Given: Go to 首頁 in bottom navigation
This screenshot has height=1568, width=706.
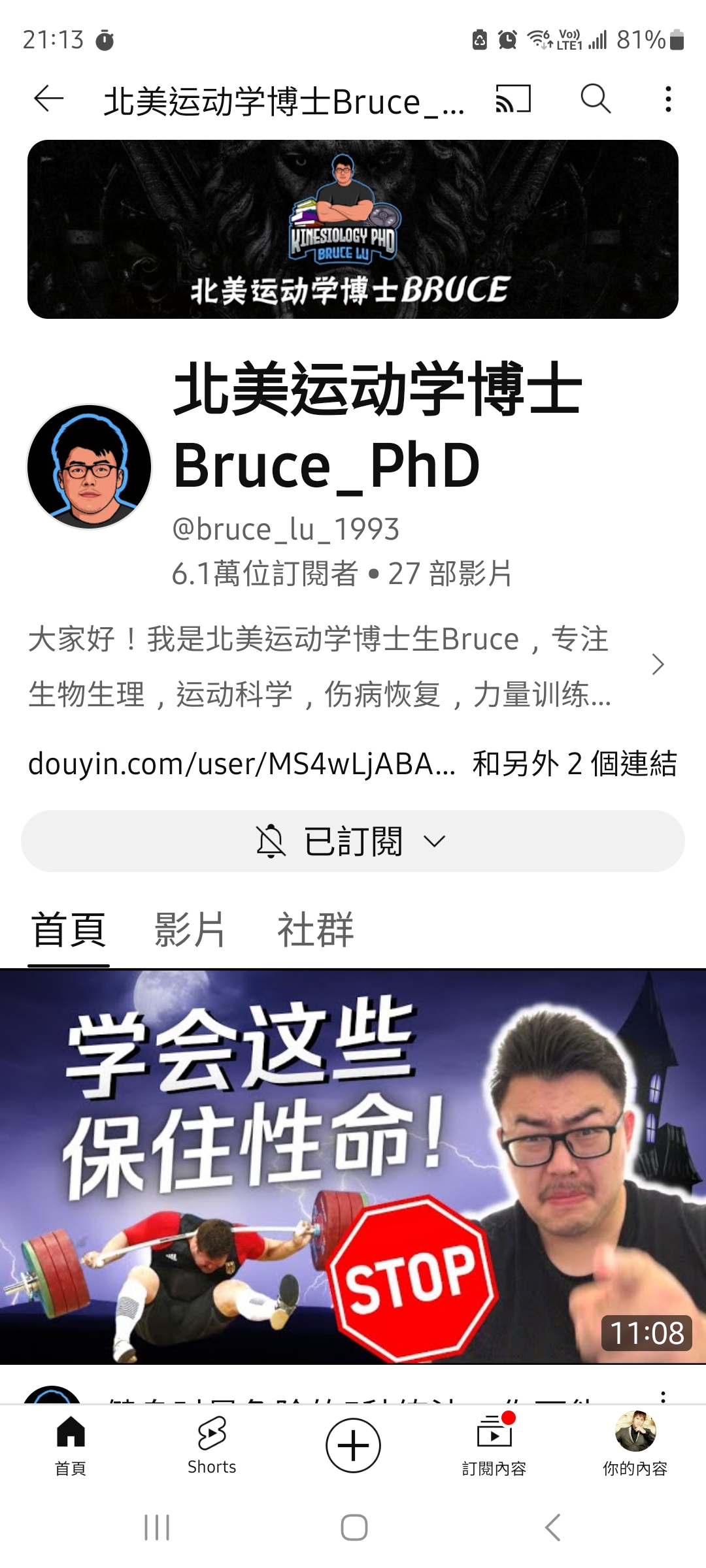Looking at the screenshot, I should click(x=71, y=1446).
